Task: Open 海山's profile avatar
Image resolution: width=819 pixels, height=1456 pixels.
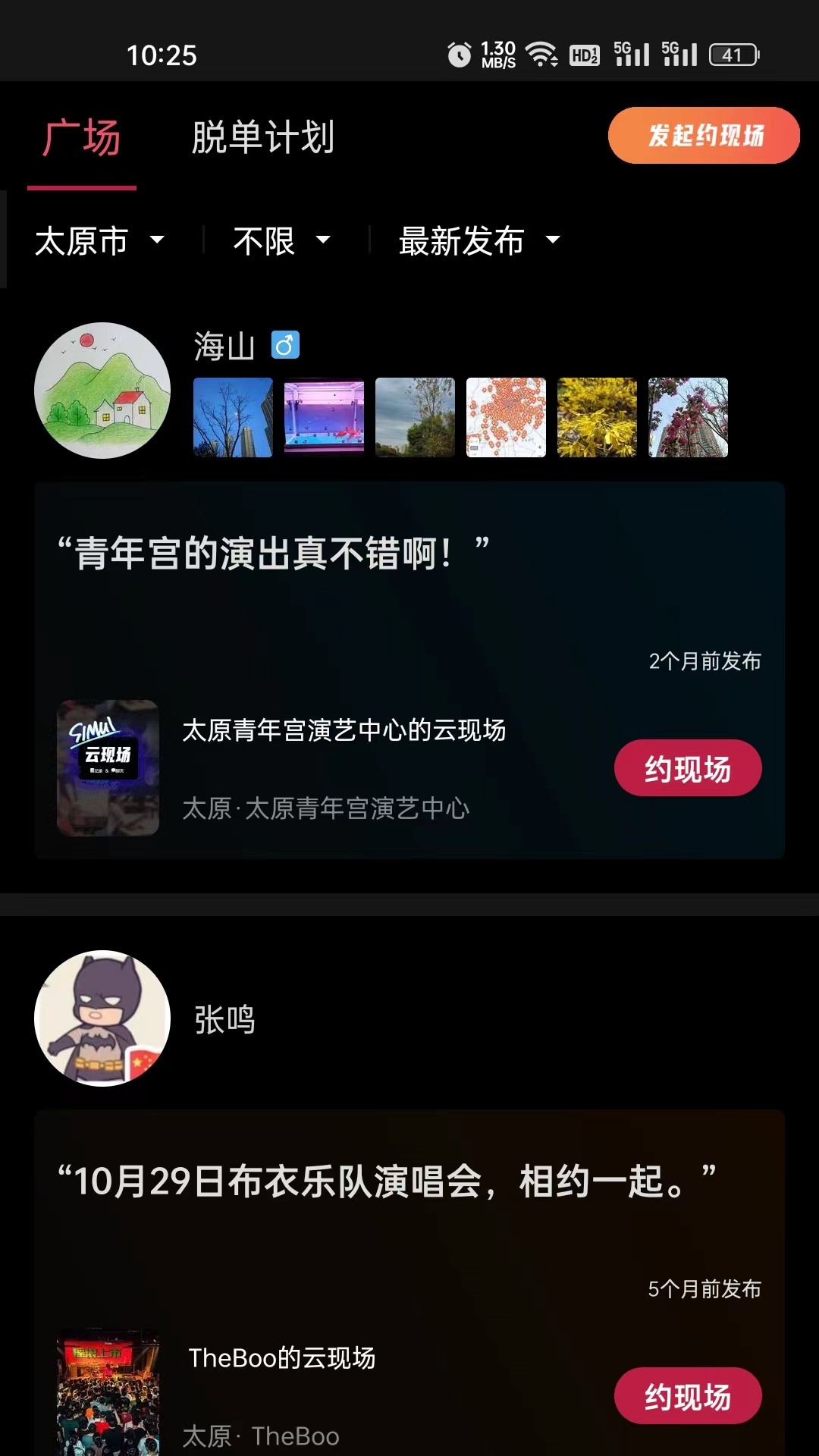Action: pyautogui.click(x=102, y=391)
